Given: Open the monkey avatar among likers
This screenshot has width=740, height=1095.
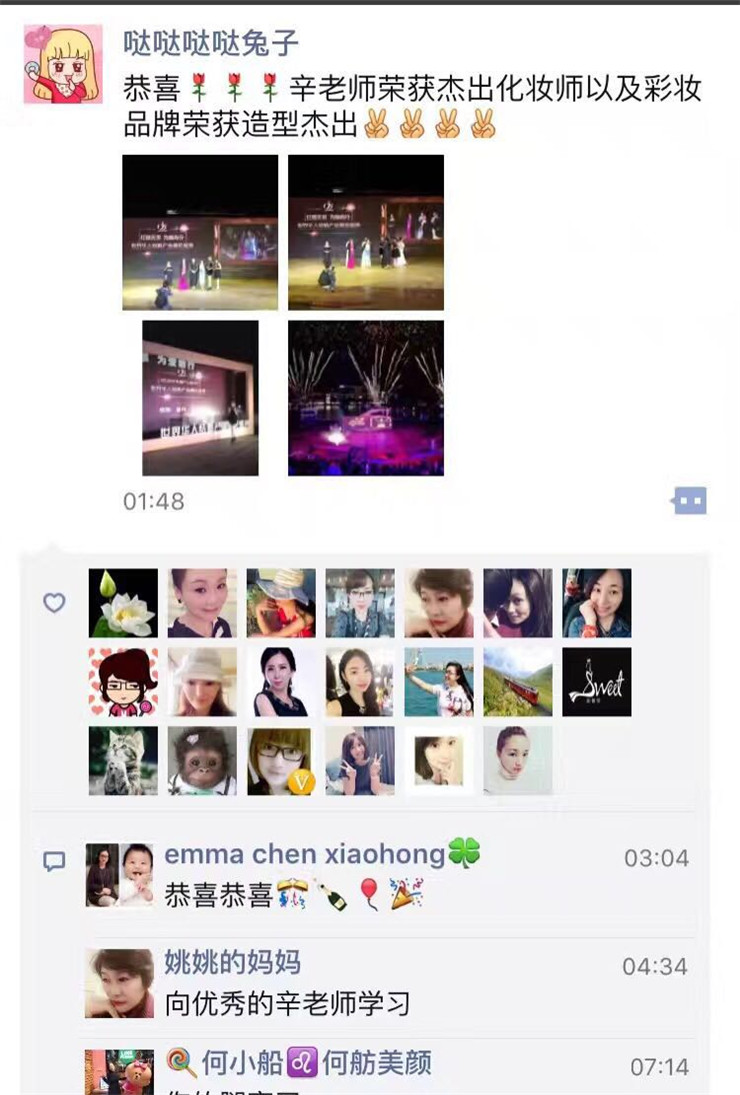Looking at the screenshot, I should [x=202, y=761].
